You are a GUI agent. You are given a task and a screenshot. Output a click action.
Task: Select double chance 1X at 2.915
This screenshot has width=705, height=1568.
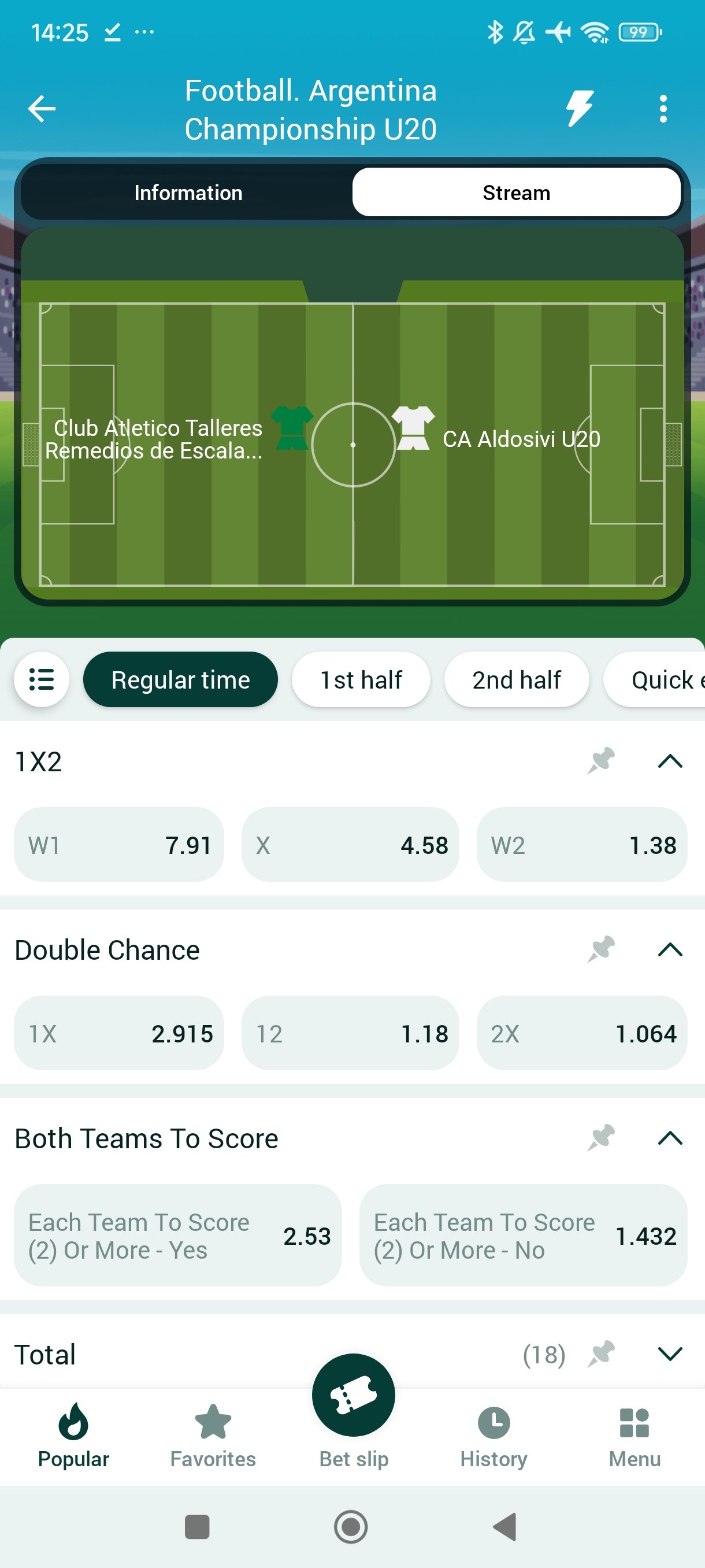coord(119,1034)
